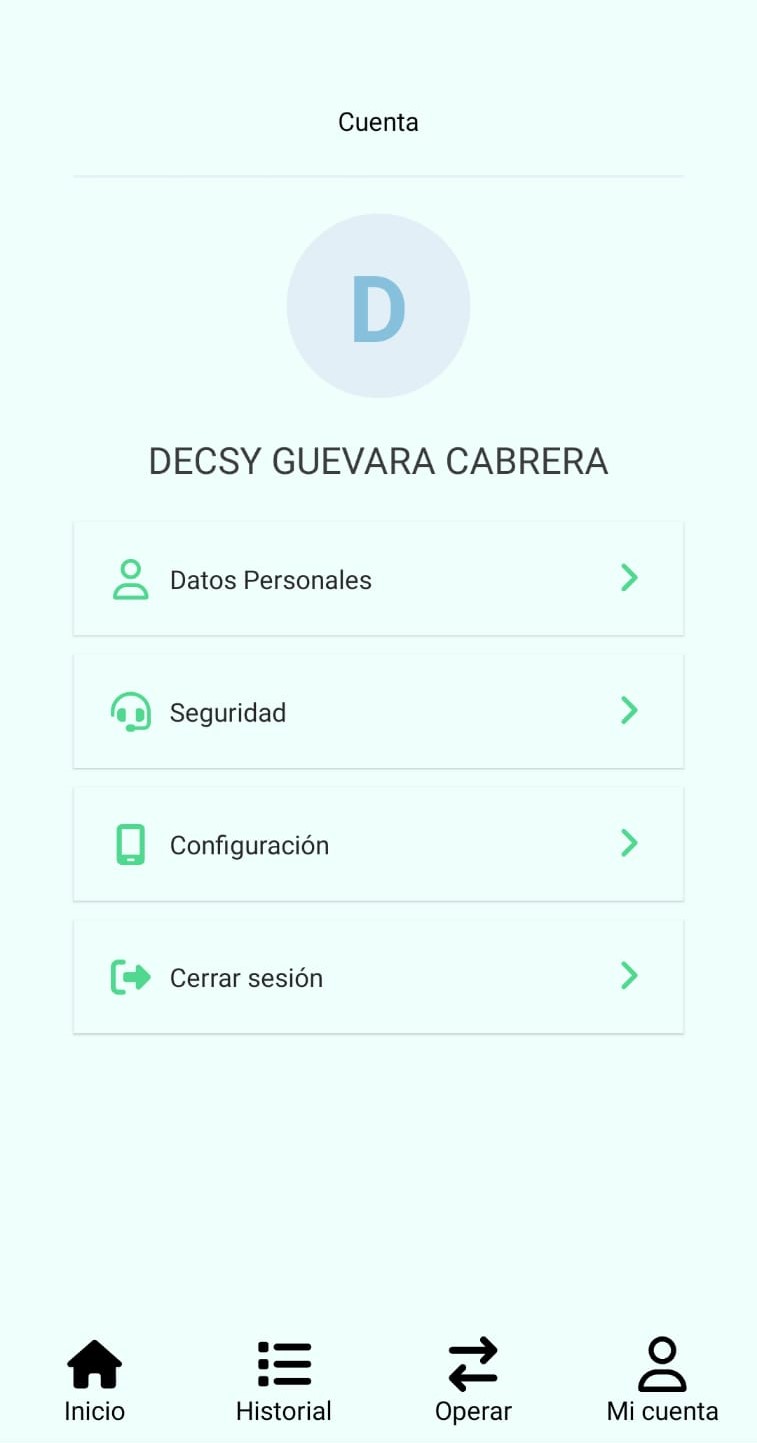Expand the Seguridad chevron
This screenshot has width=757, height=1443.
(x=629, y=711)
